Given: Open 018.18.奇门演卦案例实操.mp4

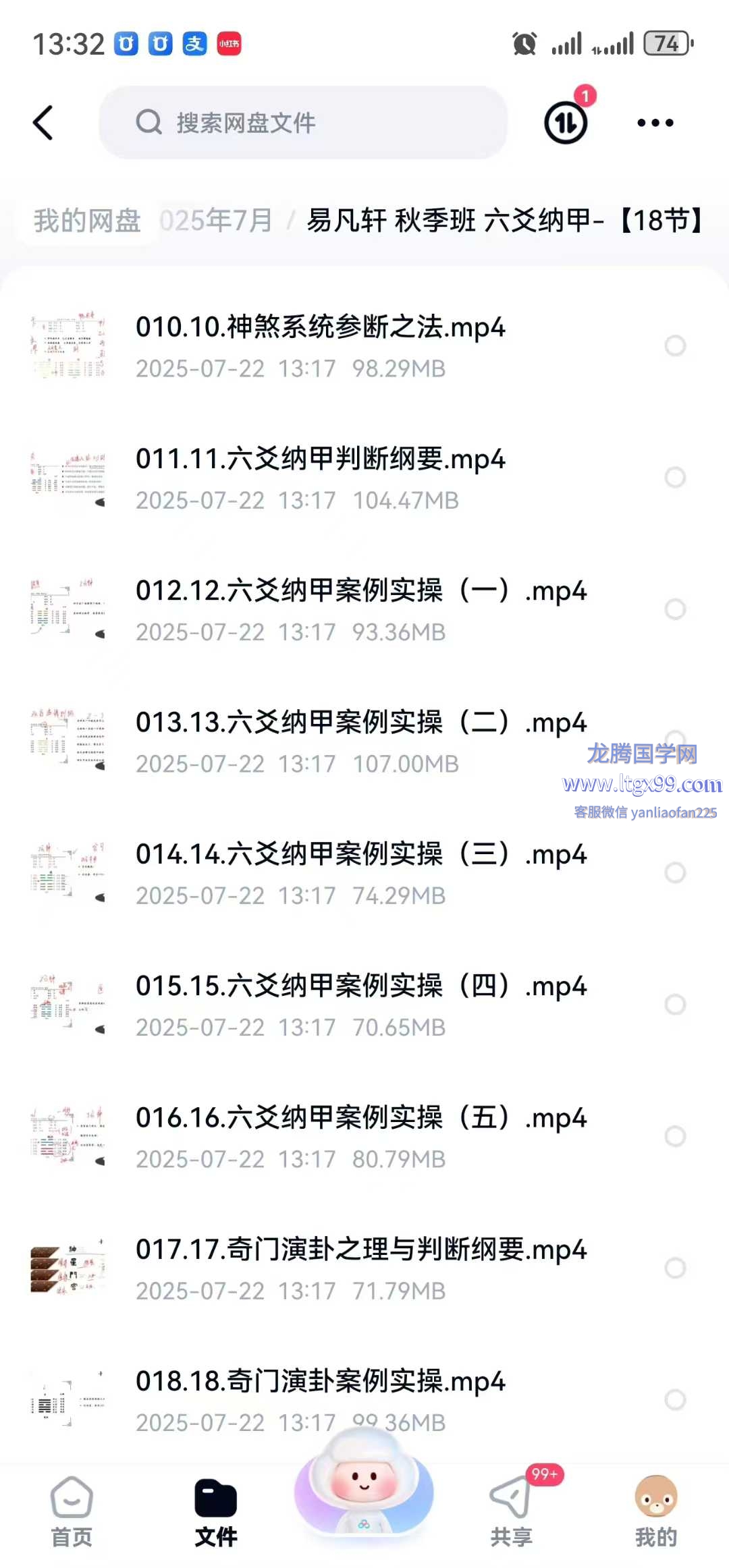Looking at the screenshot, I should [321, 1382].
